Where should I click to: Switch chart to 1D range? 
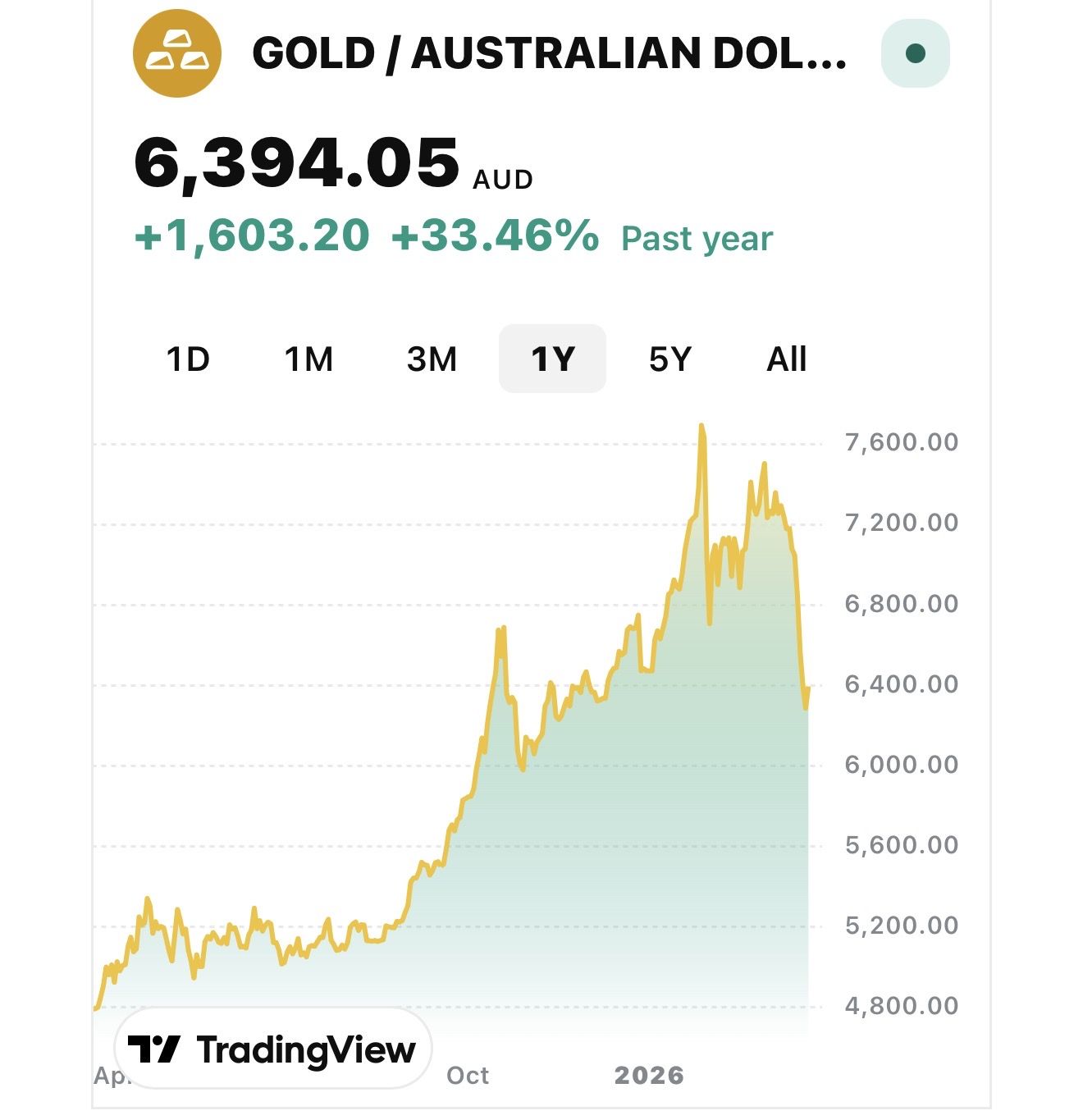[188, 359]
